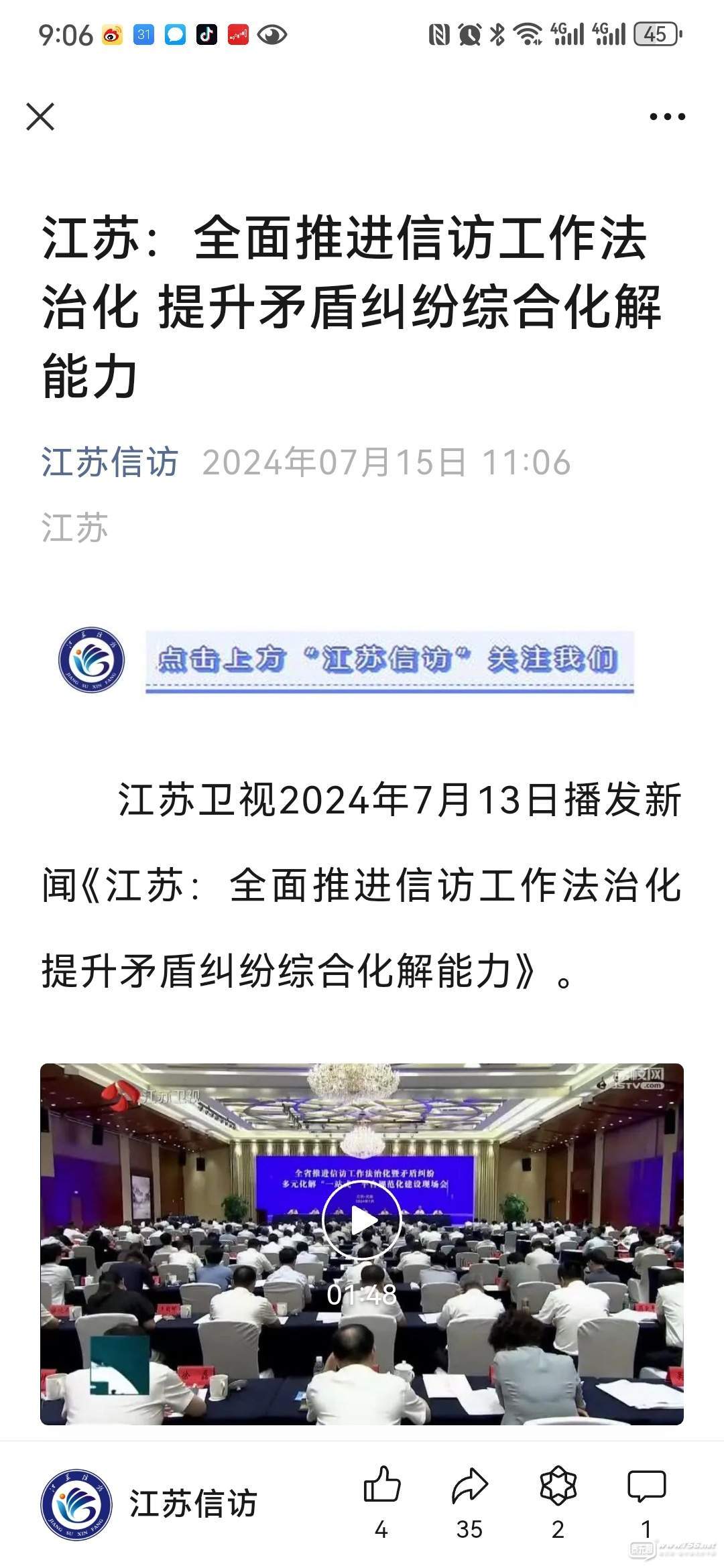This screenshot has height=1568, width=724.
Task: Open the comments bubble
Action: pyautogui.click(x=646, y=1485)
